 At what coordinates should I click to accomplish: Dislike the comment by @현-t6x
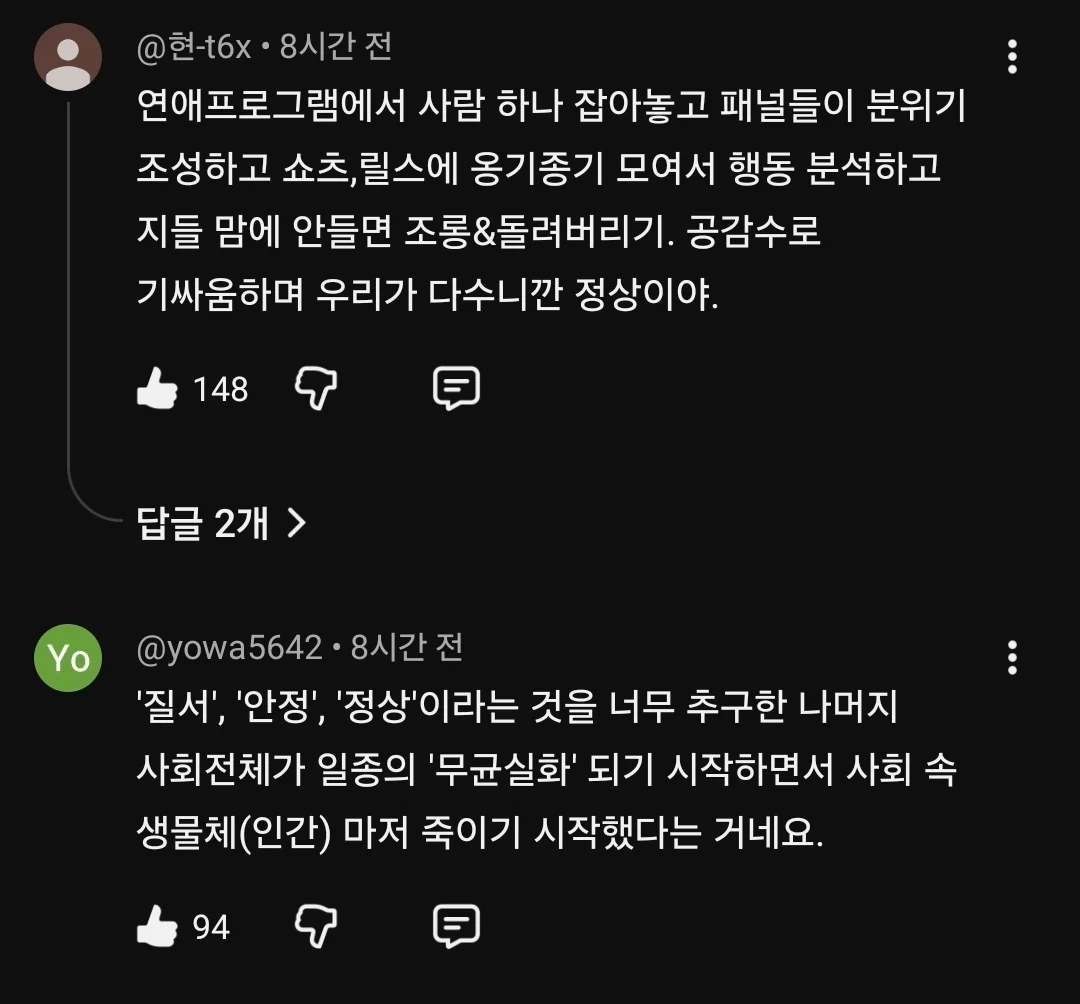[x=316, y=388]
